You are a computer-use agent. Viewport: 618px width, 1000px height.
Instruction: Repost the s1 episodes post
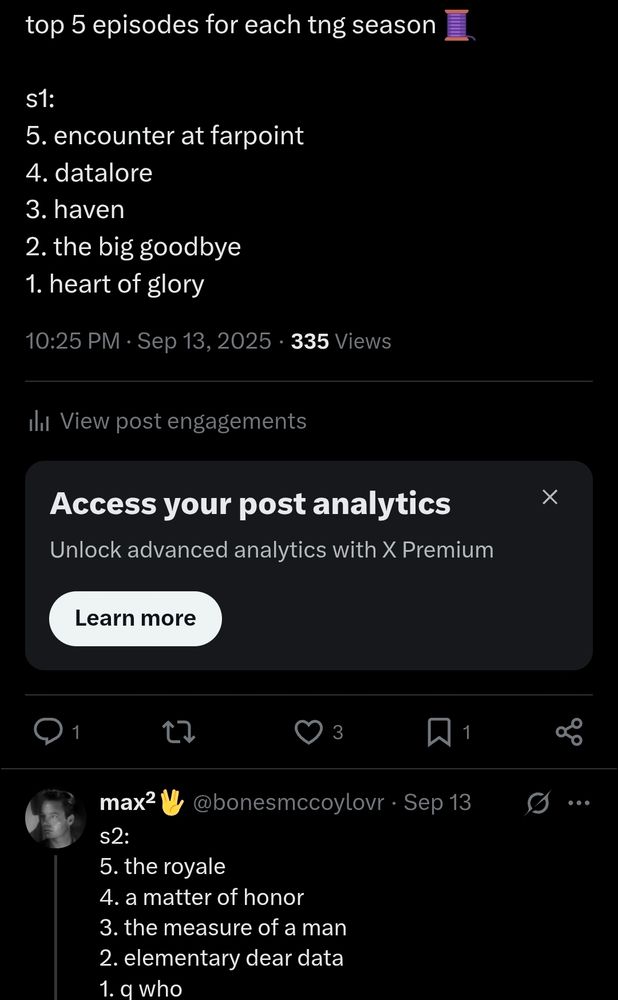pos(178,733)
